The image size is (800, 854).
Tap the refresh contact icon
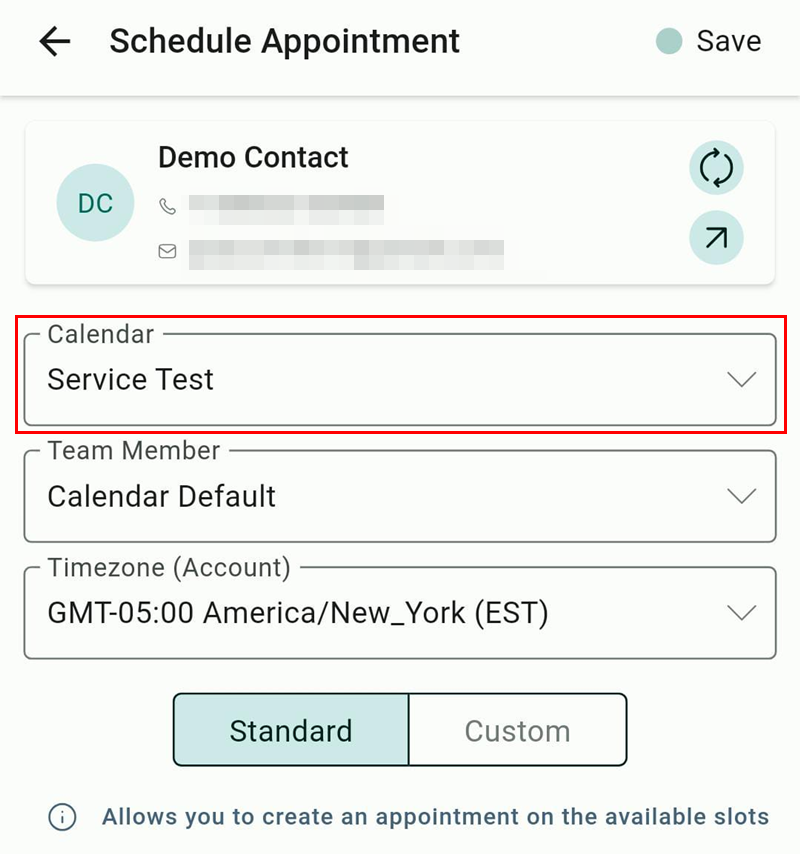(x=716, y=167)
